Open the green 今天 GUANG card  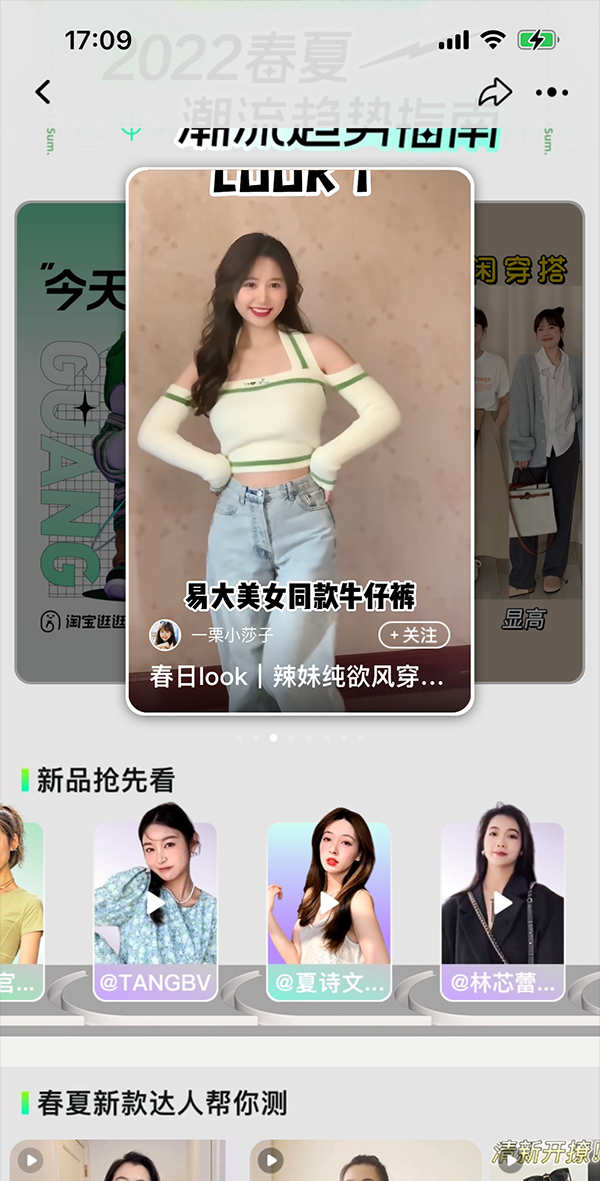coord(70,440)
